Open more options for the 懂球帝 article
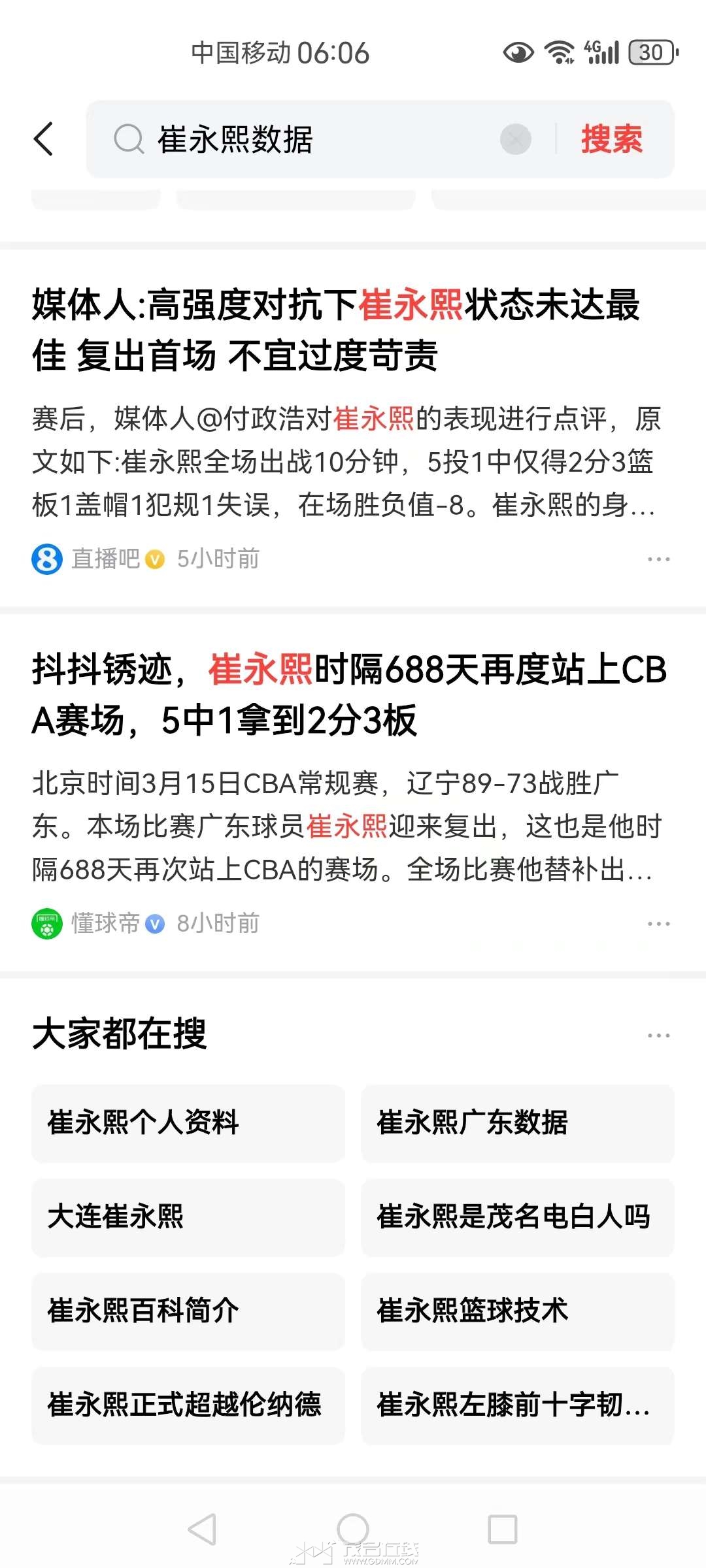 (658, 924)
